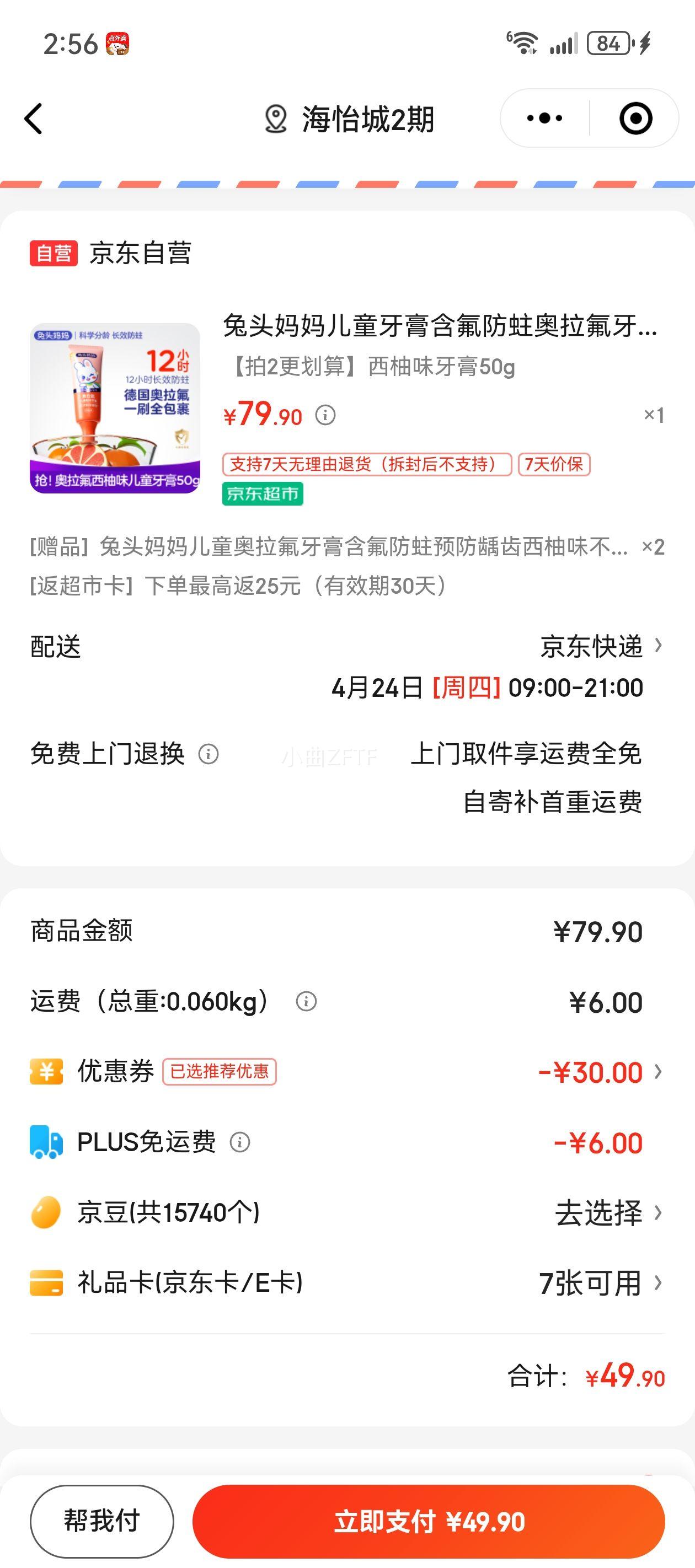Click the blue truck icon for PLUS免运费
Image resolution: width=695 pixels, height=1568 pixels.
[45, 1142]
